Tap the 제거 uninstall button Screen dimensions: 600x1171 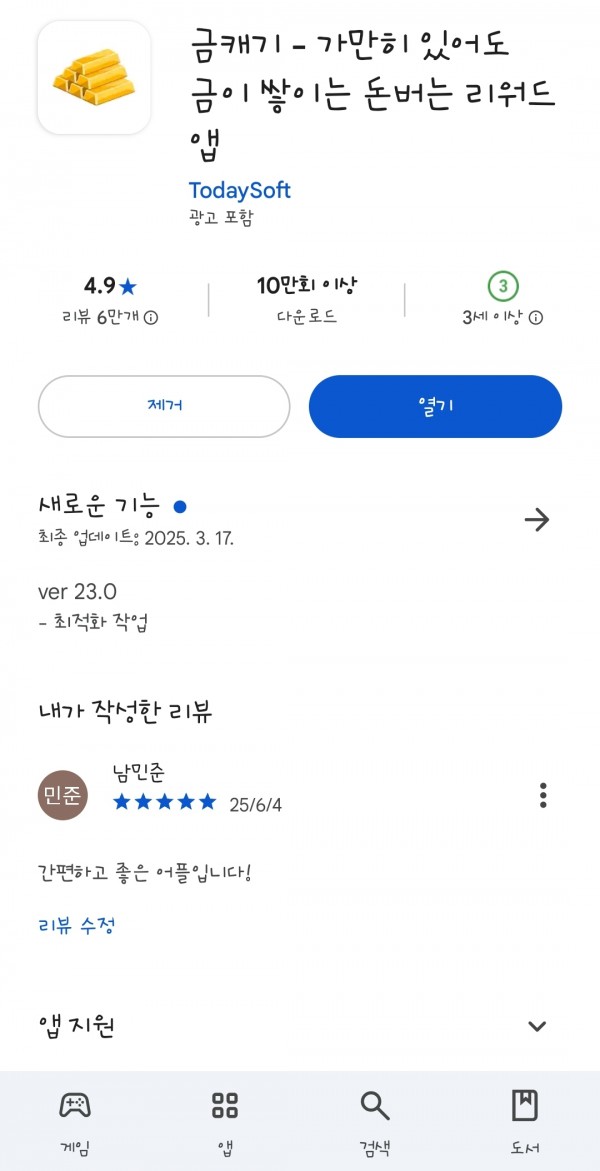pyautogui.click(x=164, y=406)
